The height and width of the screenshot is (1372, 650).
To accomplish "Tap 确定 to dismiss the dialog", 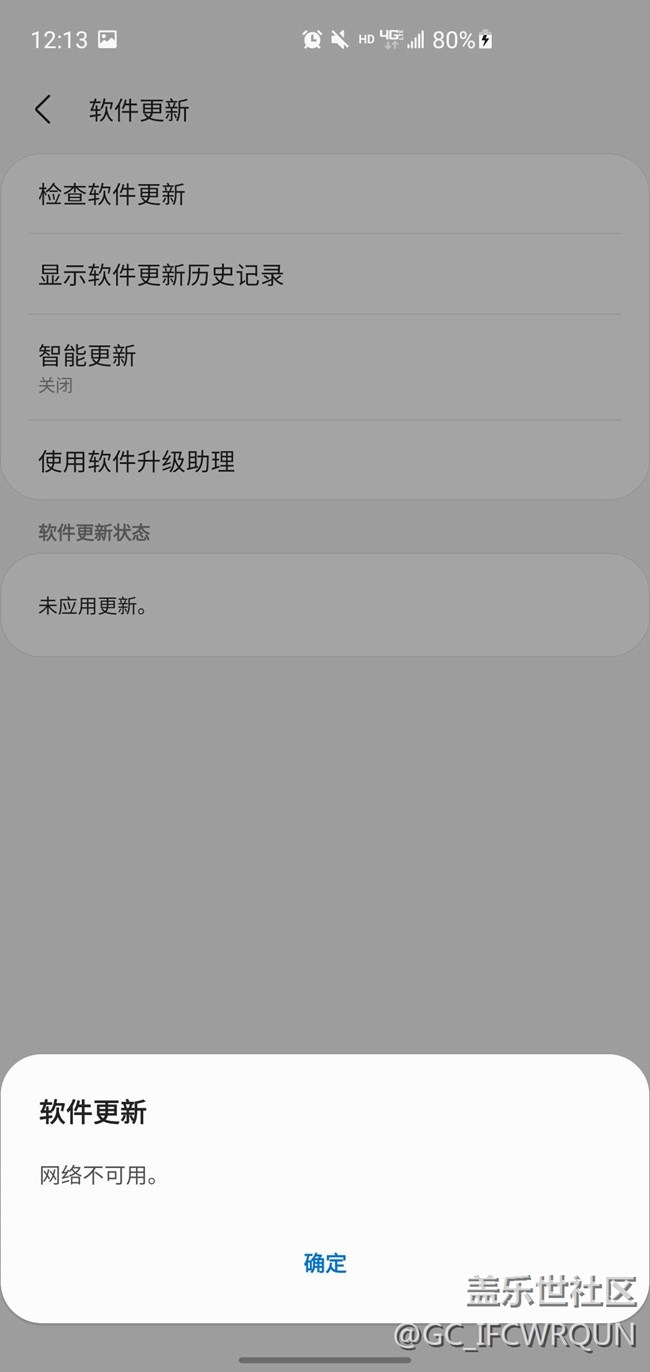I will click(325, 1263).
